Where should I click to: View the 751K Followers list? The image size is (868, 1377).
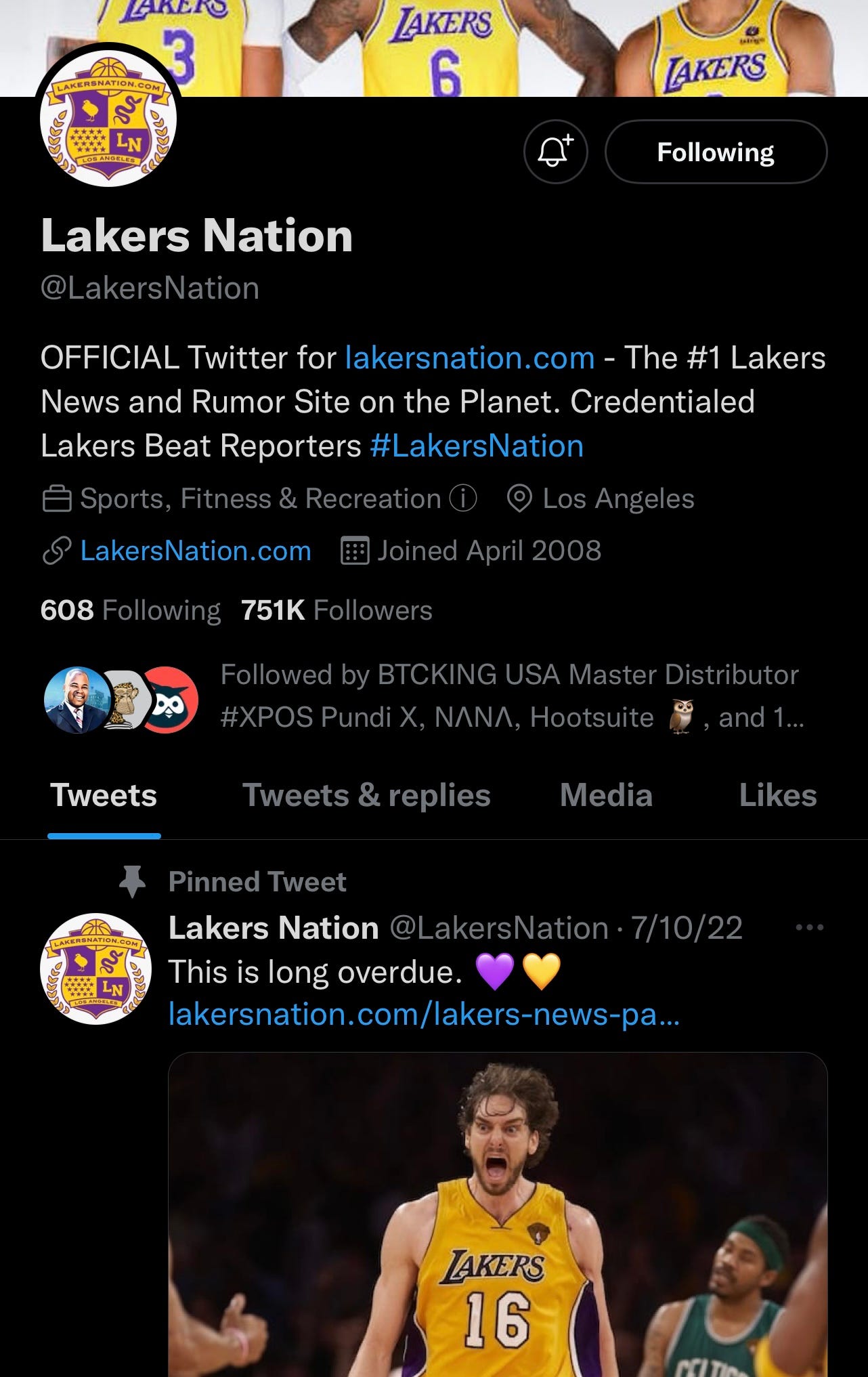337,610
